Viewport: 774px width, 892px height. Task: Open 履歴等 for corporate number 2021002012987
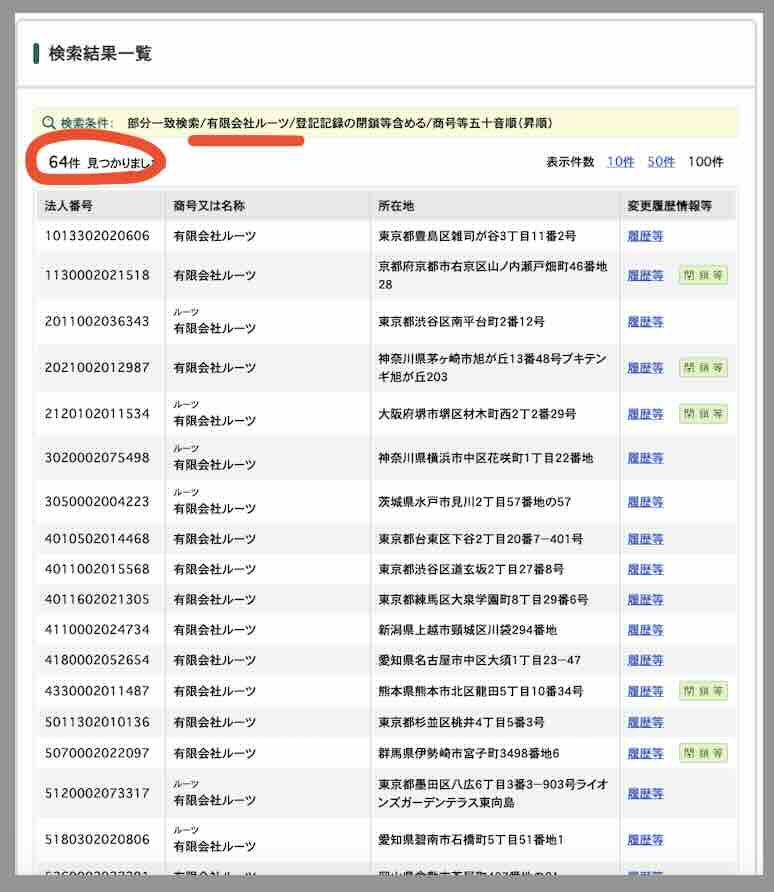(645, 368)
